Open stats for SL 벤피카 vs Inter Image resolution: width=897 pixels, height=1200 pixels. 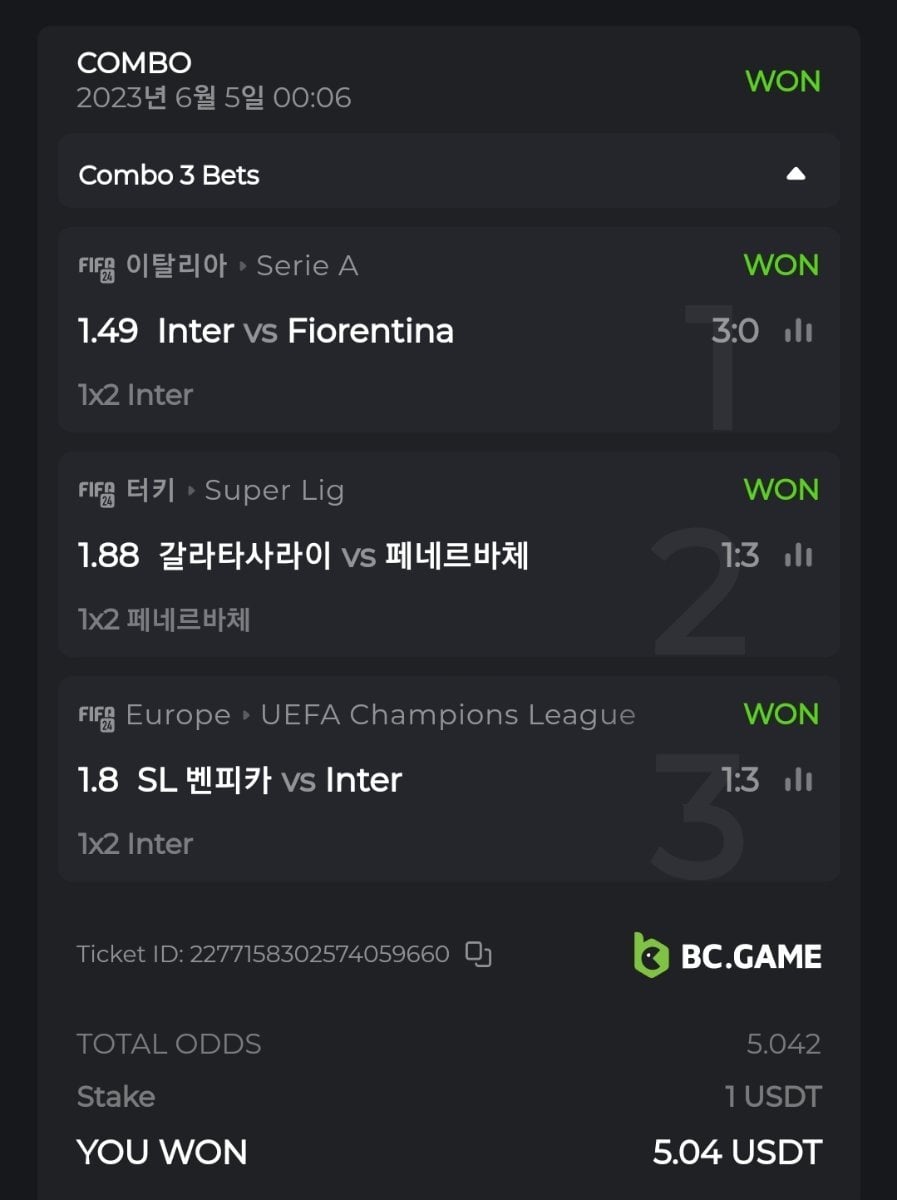(x=798, y=780)
